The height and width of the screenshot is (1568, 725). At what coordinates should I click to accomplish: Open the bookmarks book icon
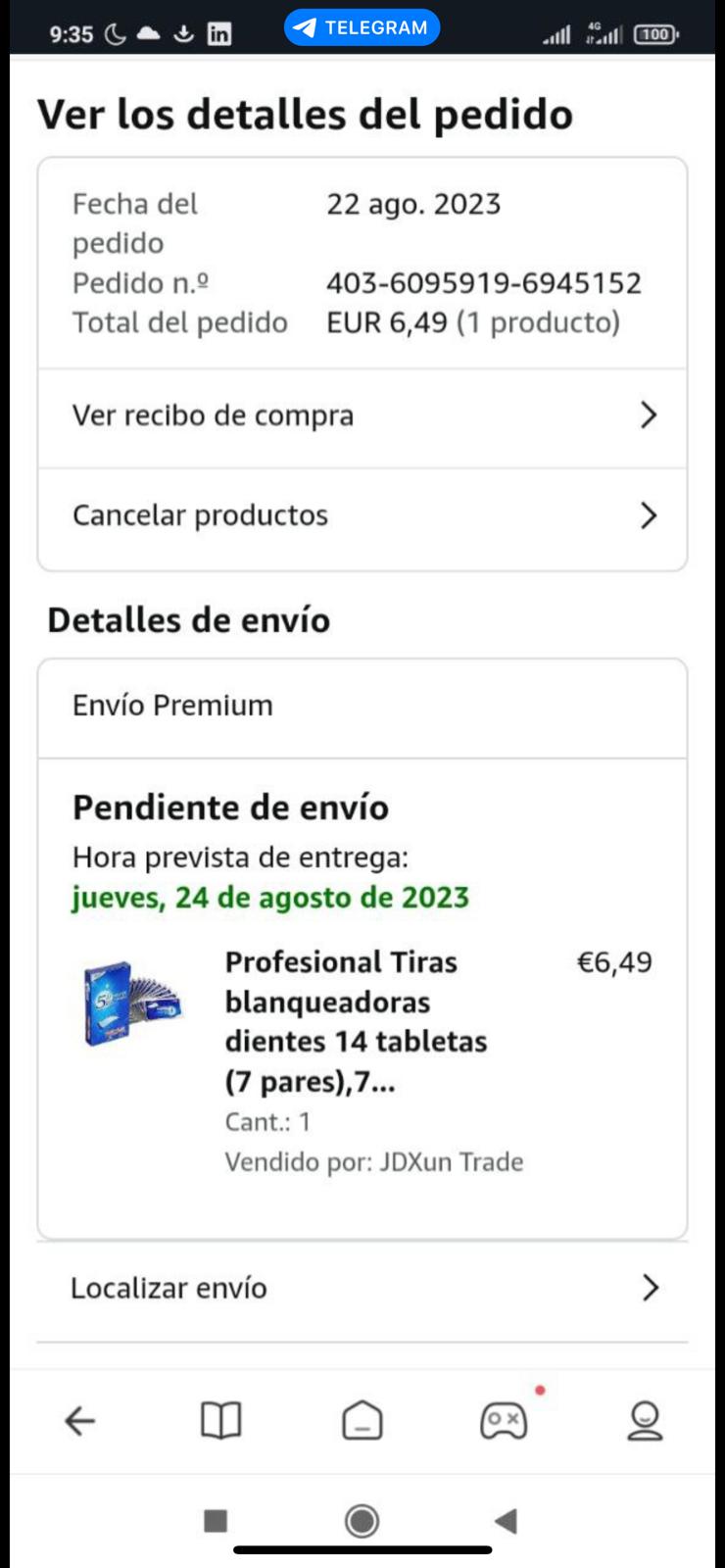[220, 1420]
